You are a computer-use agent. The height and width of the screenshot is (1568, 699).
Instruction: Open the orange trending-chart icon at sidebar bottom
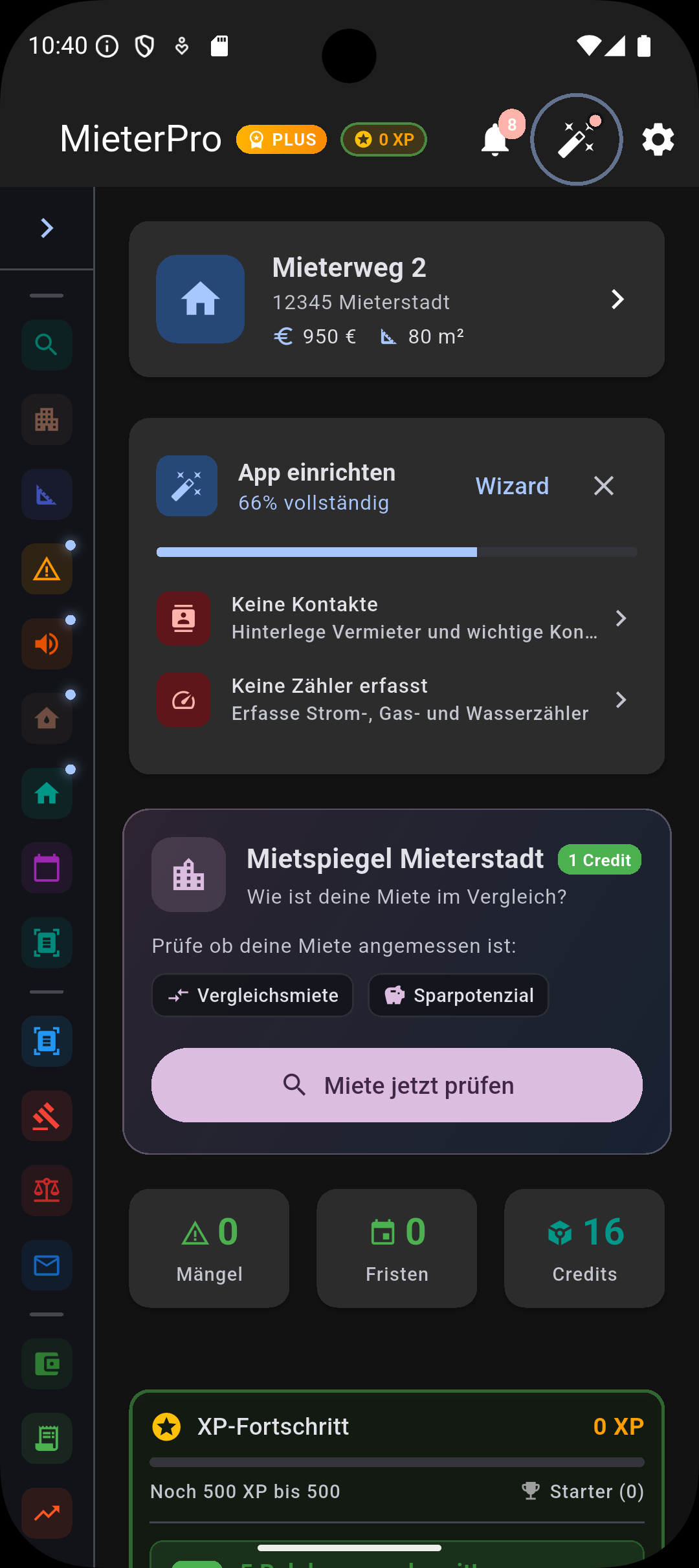(x=47, y=1514)
